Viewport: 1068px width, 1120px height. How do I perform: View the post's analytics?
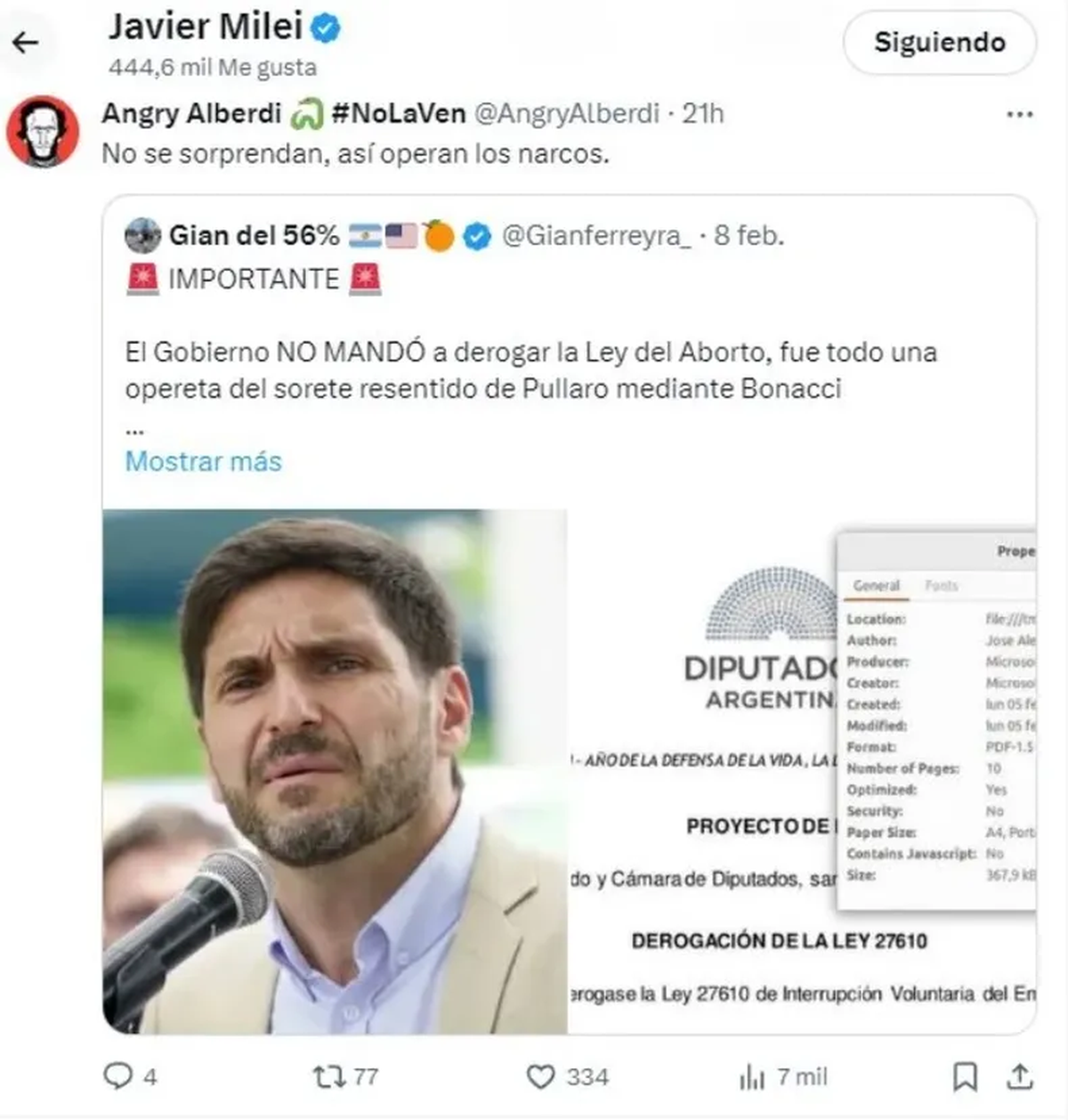coord(753,1077)
